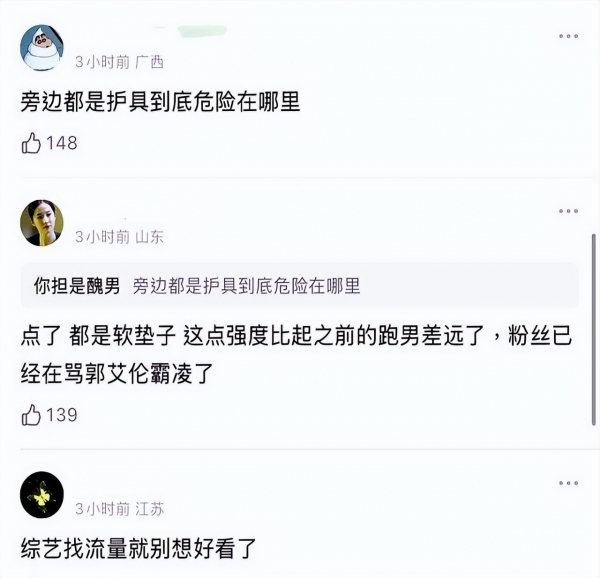Open overflow menu on the Jiangsu comment
The image size is (600, 578).
click(568, 483)
